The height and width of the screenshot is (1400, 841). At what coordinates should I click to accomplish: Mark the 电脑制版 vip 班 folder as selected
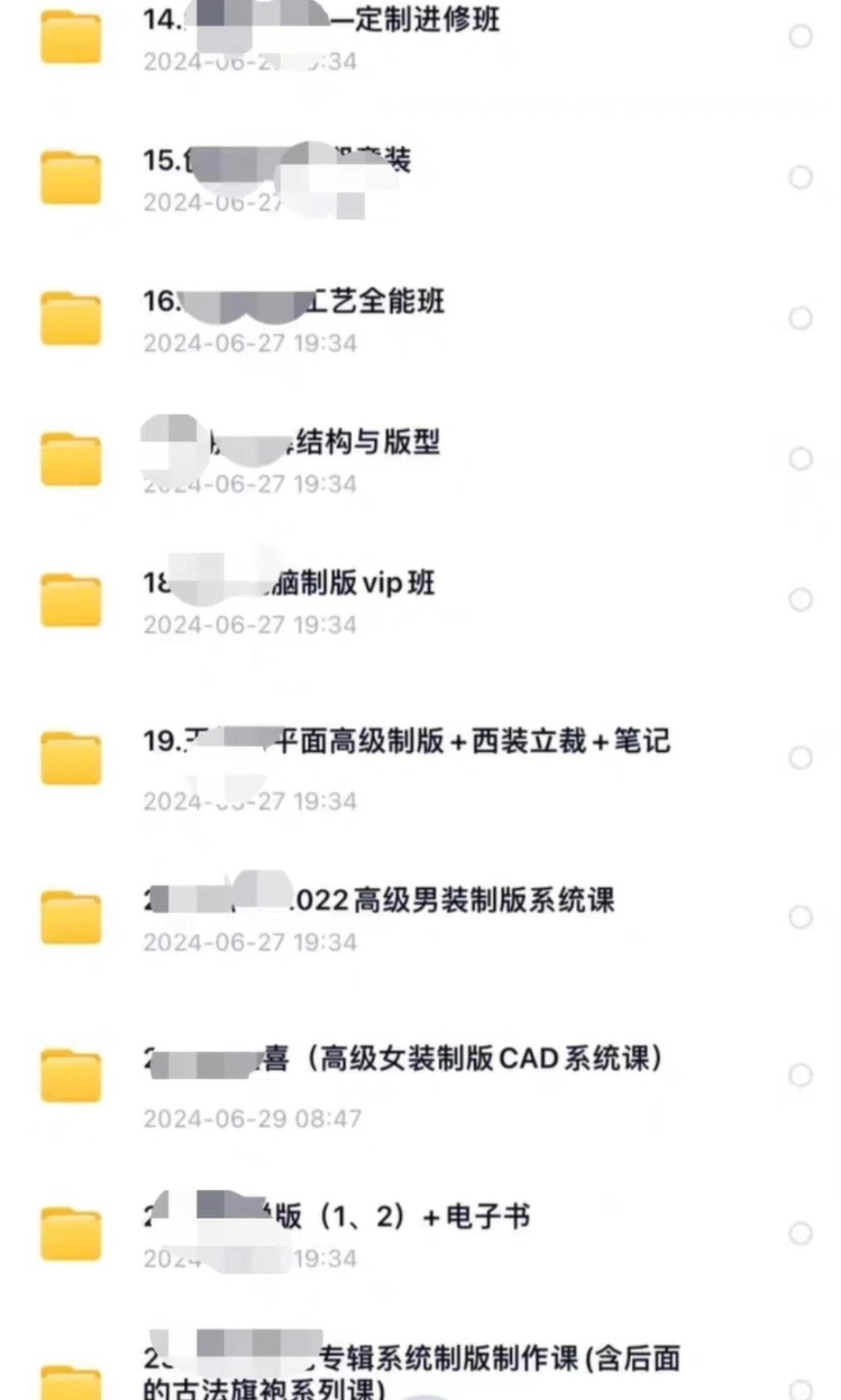tap(800, 599)
